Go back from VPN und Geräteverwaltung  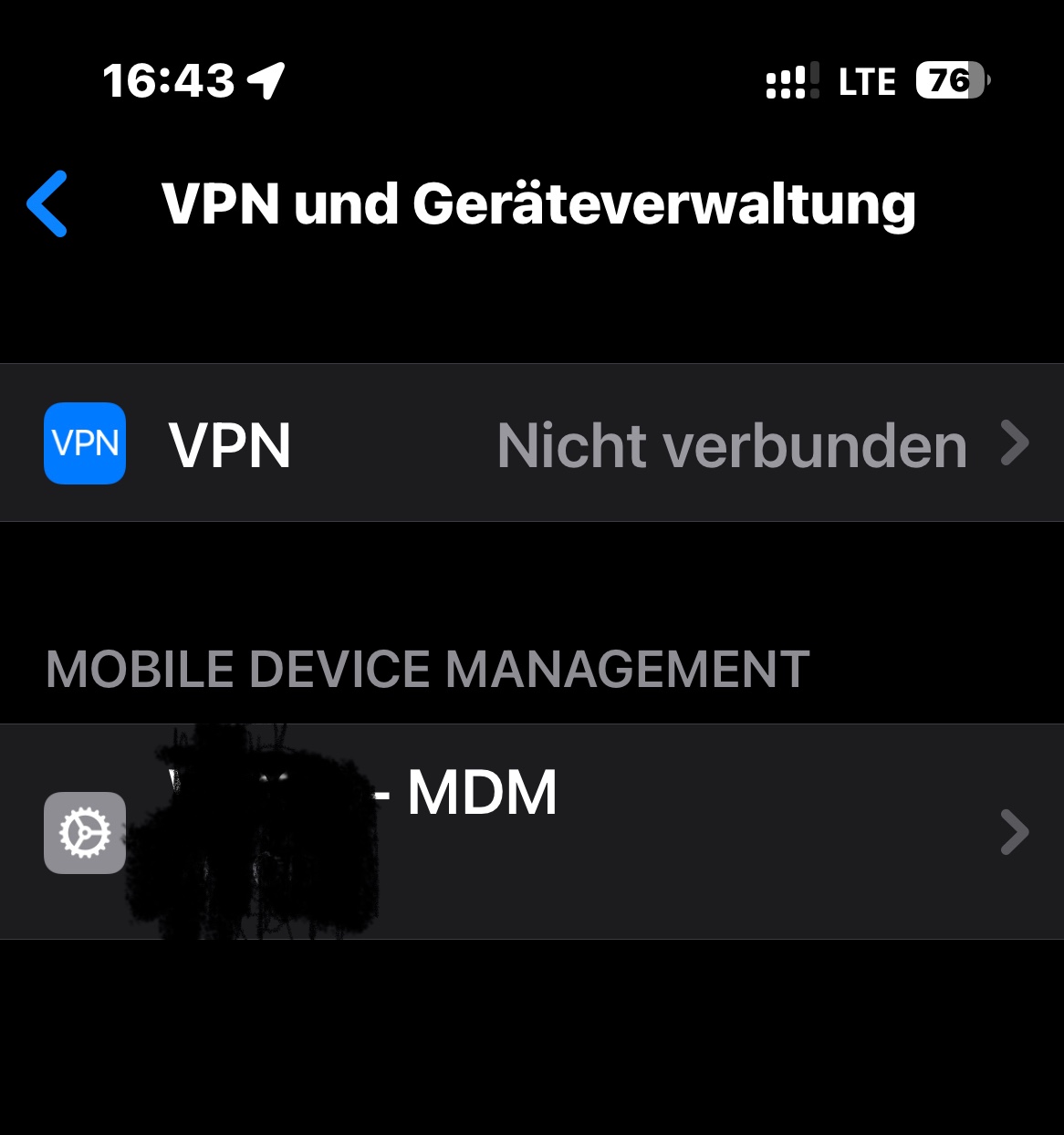tap(47, 203)
